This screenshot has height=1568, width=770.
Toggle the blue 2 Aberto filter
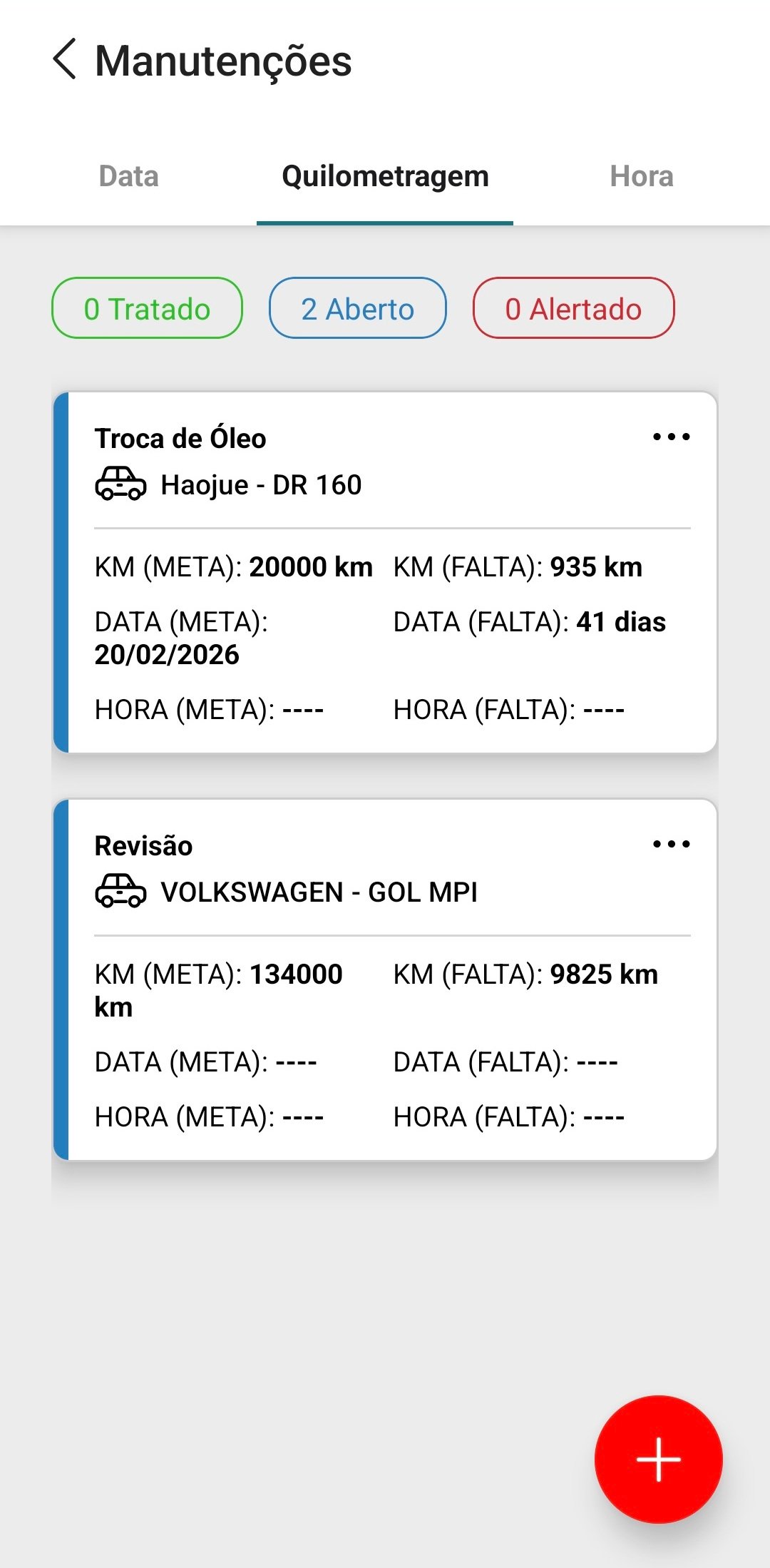pyautogui.click(x=357, y=308)
